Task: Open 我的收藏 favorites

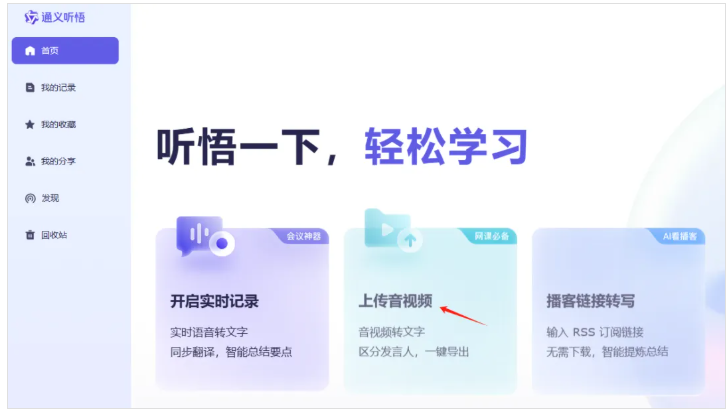Action: 57,125
